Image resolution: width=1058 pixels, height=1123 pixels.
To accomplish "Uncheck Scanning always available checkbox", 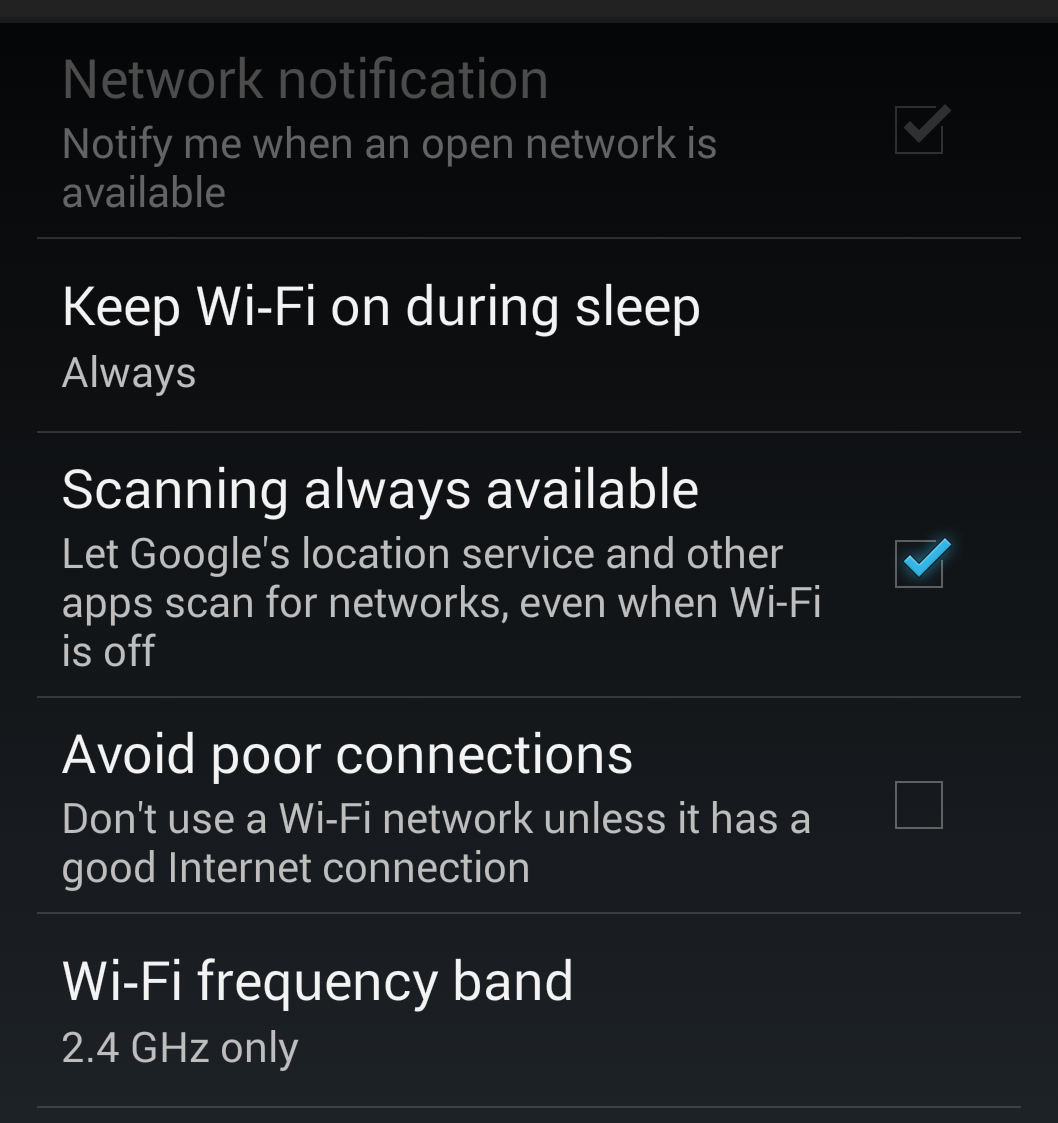I will [918, 563].
